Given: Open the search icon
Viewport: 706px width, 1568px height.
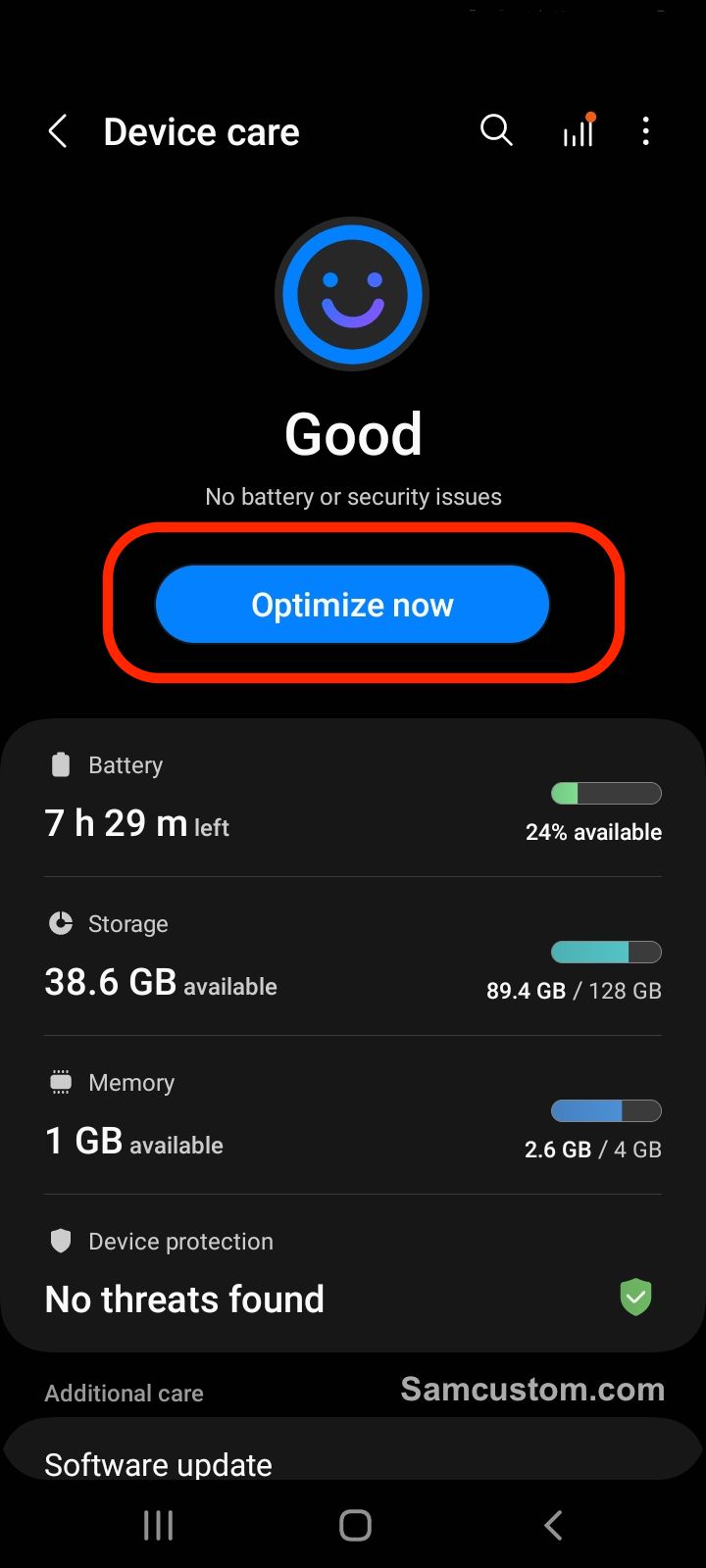Looking at the screenshot, I should click(496, 130).
